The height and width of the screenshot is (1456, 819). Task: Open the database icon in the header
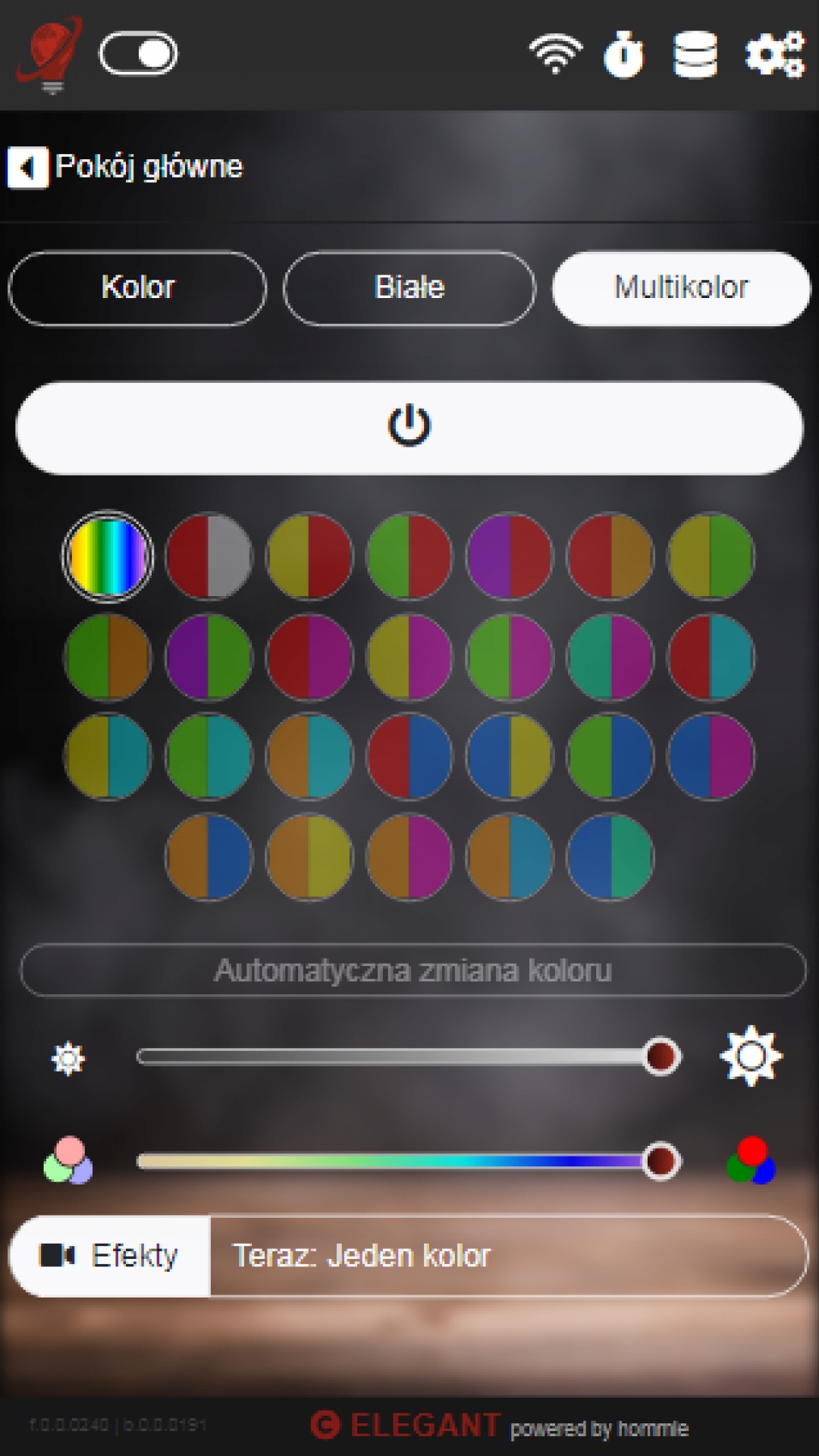coord(695,55)
